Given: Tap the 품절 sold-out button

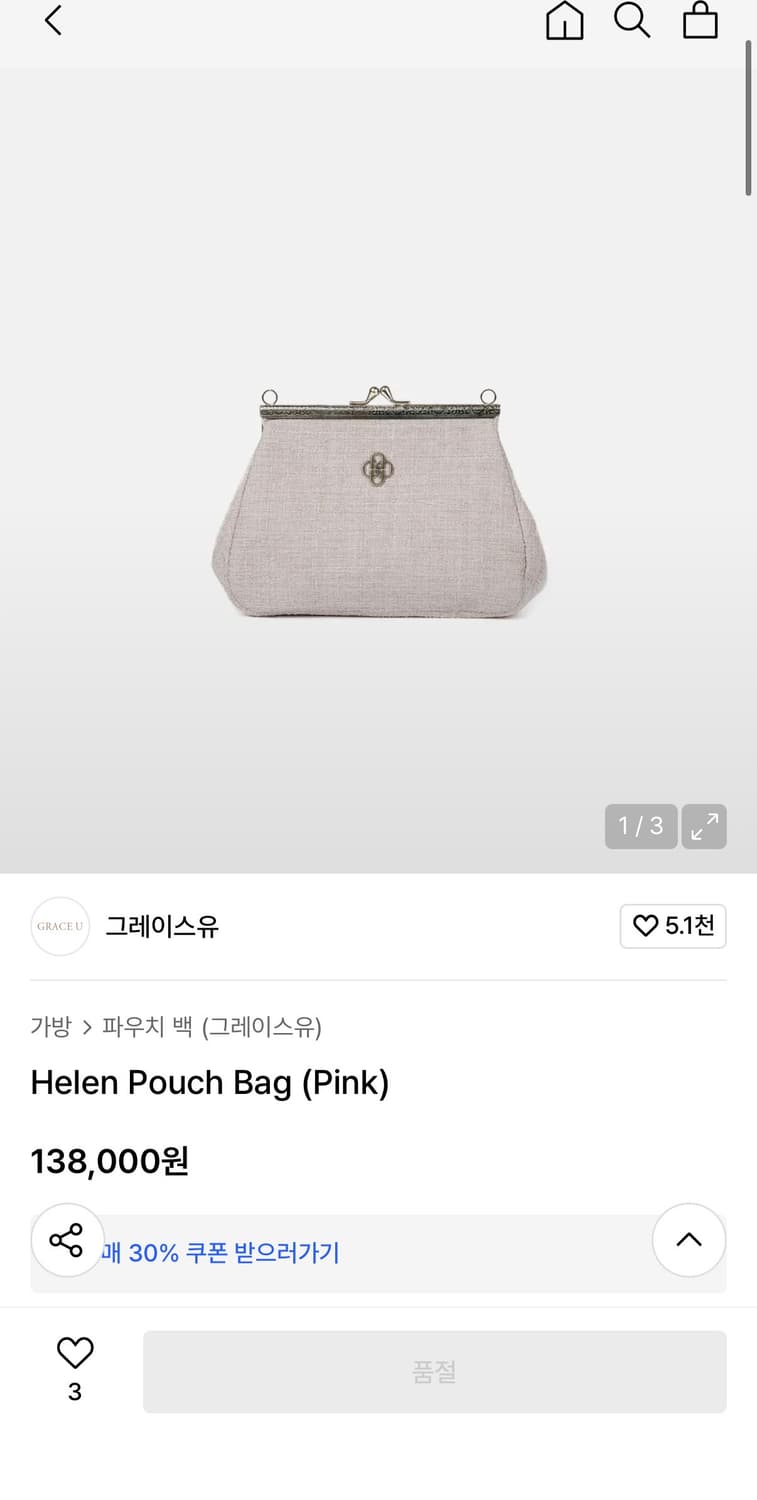Looking at the screenshot, I should point(435,1371).
